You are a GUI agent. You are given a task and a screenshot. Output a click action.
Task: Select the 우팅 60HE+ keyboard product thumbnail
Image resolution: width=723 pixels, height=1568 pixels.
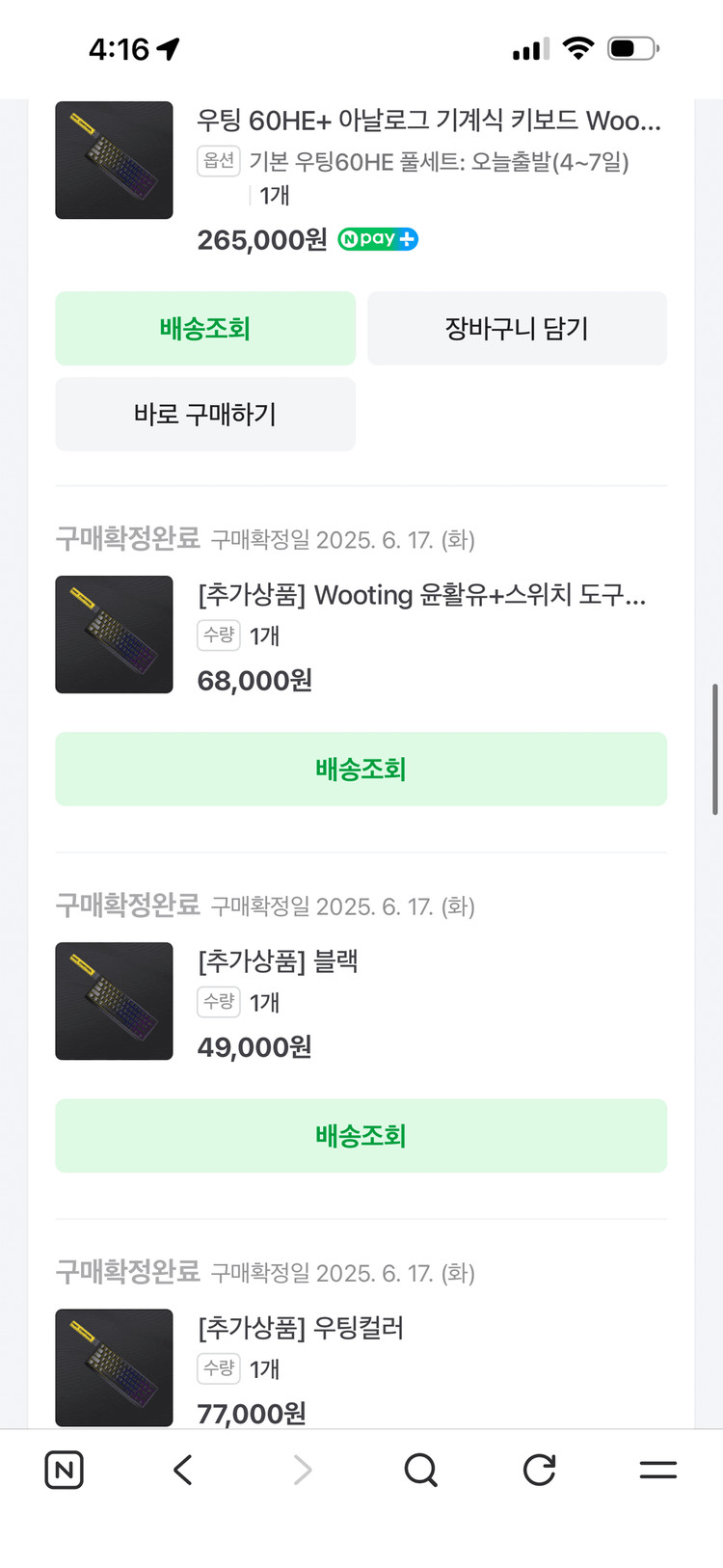point(114,160)
